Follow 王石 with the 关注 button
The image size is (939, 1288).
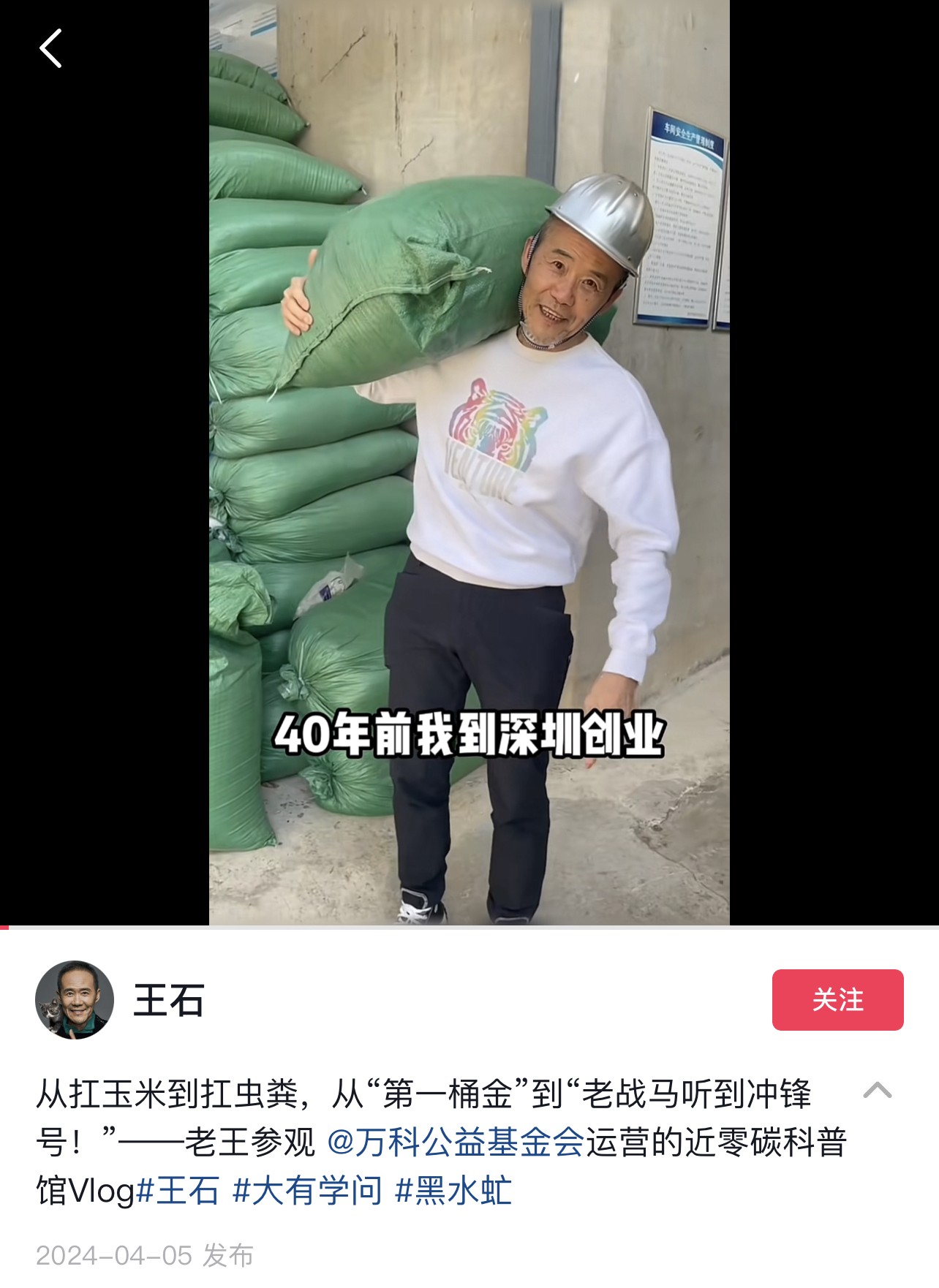837,999
